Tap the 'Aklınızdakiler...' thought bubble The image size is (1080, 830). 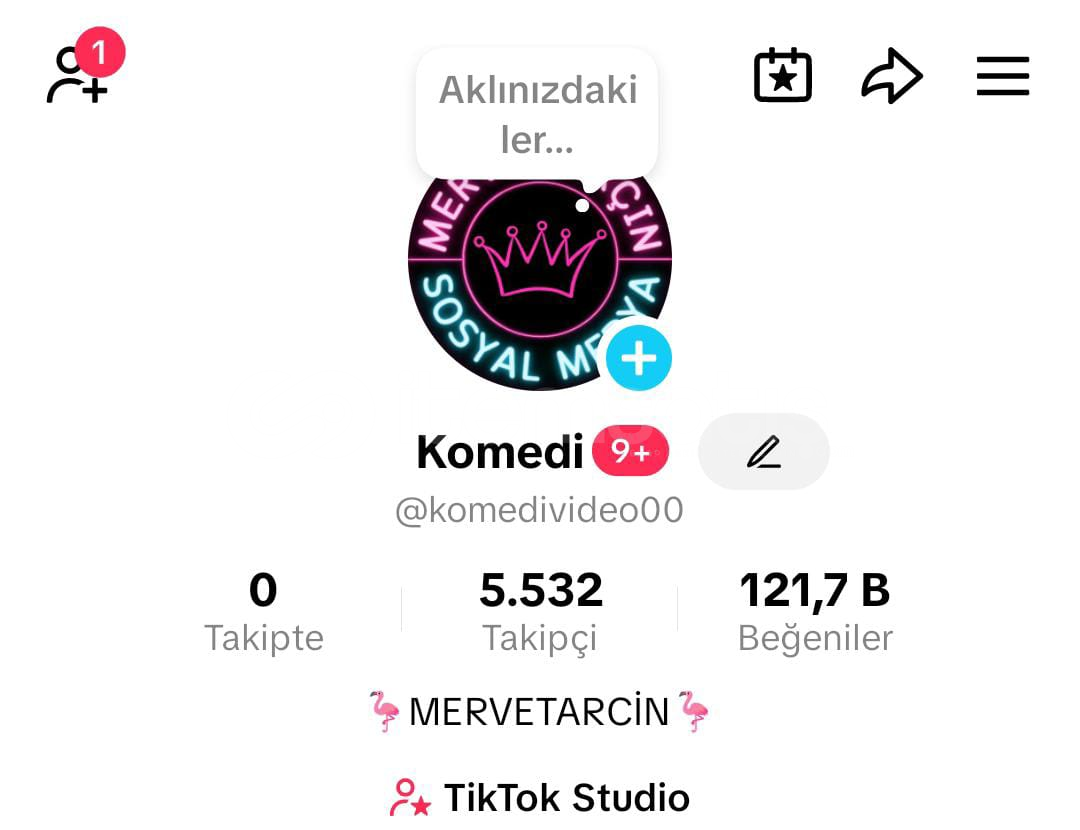tap(537, 115)
